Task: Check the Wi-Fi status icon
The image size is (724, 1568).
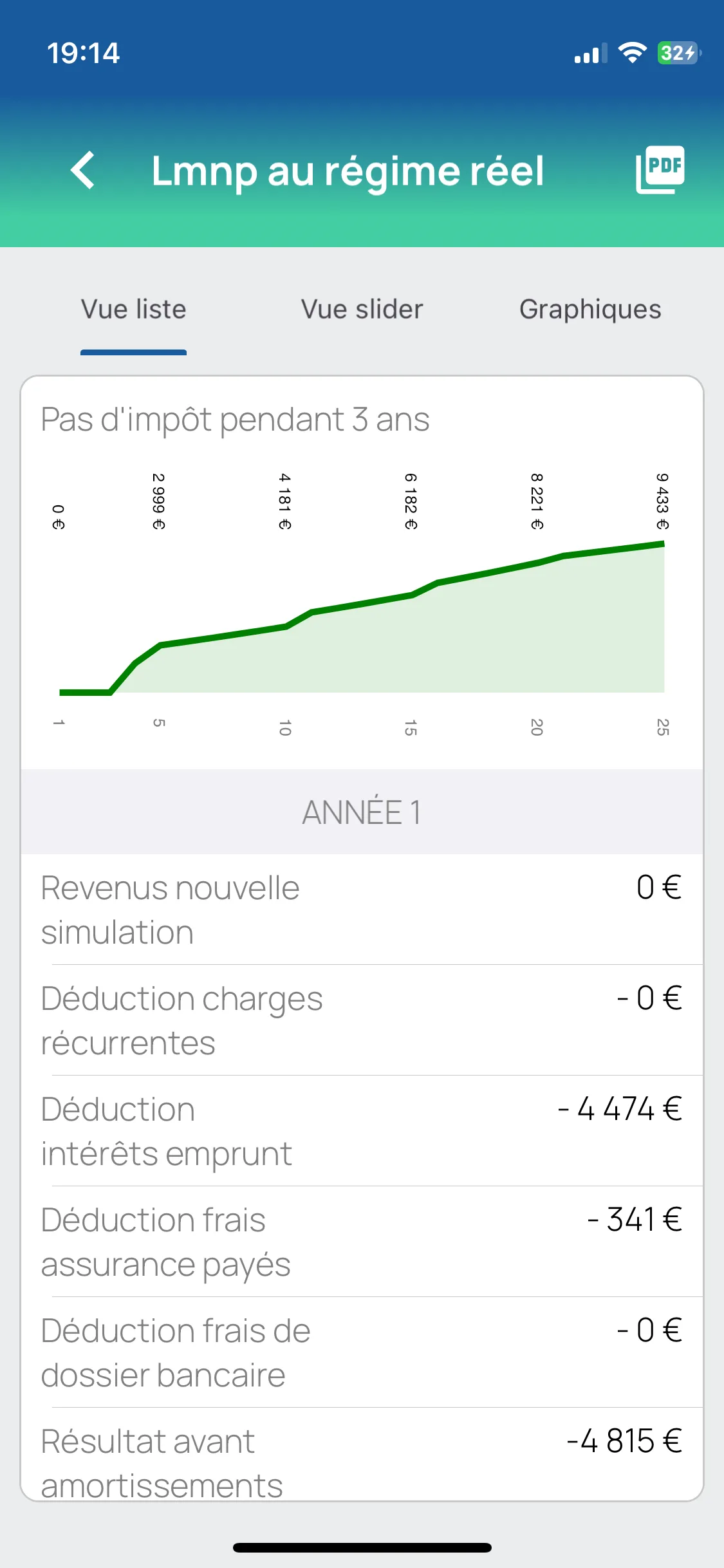Action: coord(633,54)
